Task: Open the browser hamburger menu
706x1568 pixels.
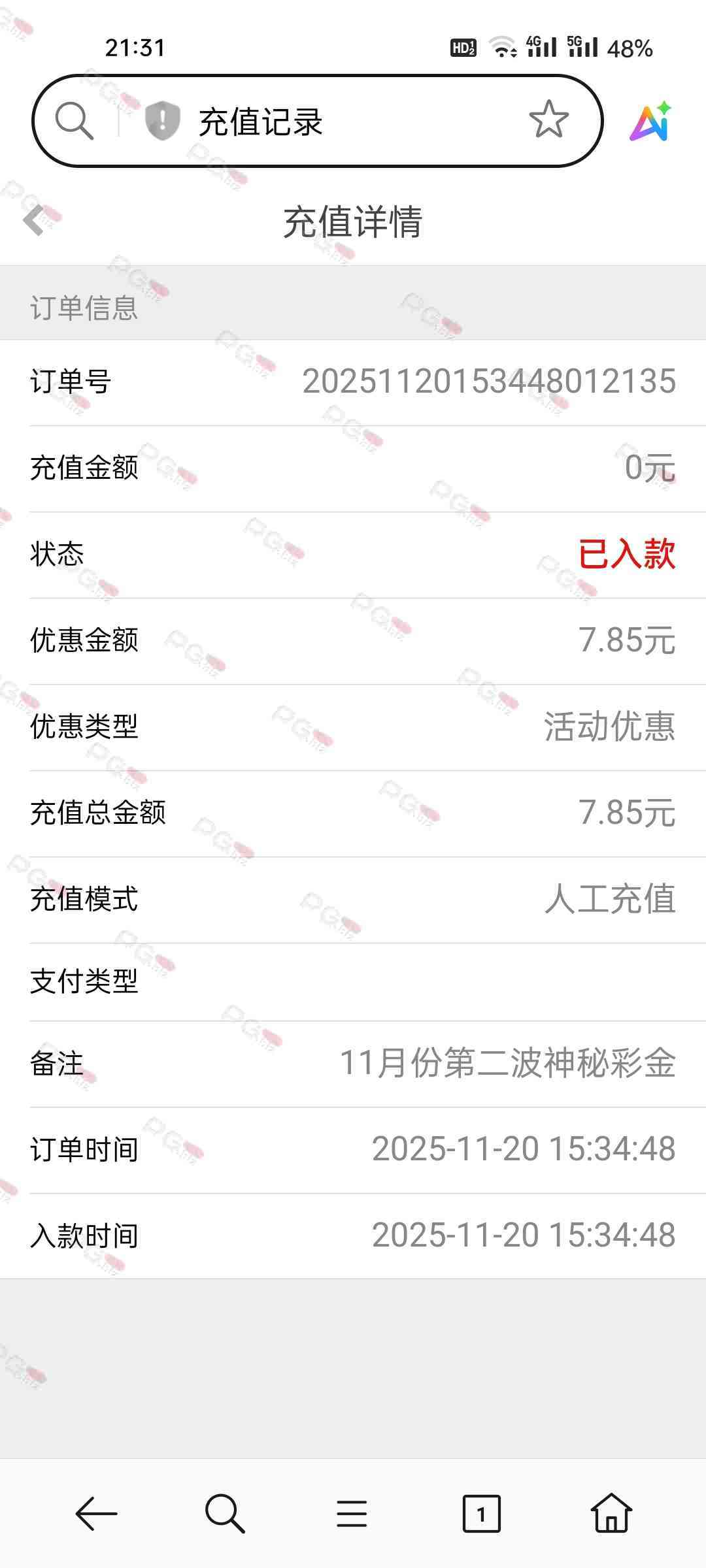Action: (352, 1513)
